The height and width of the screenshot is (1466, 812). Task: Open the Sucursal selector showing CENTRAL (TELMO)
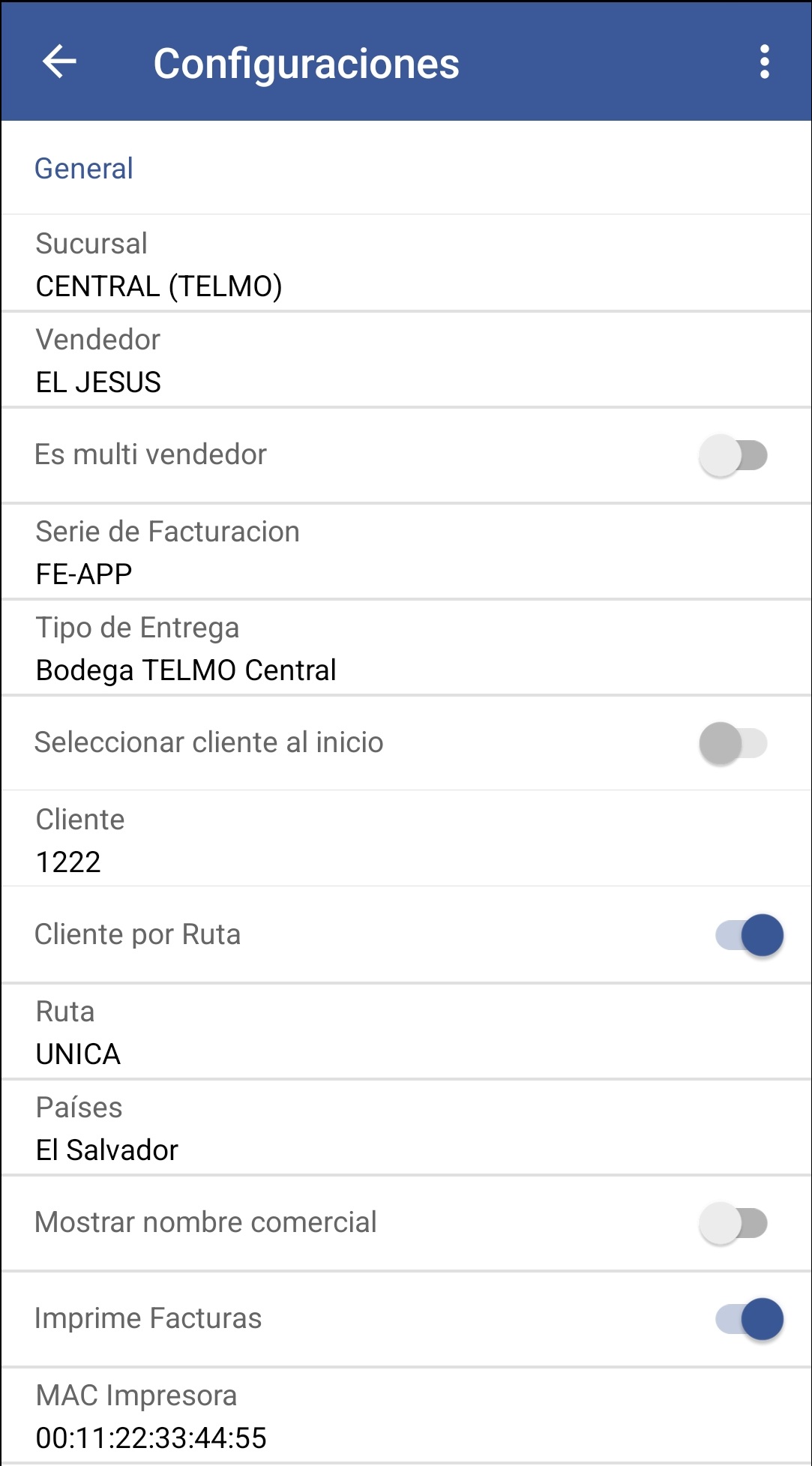pos(300,264)
